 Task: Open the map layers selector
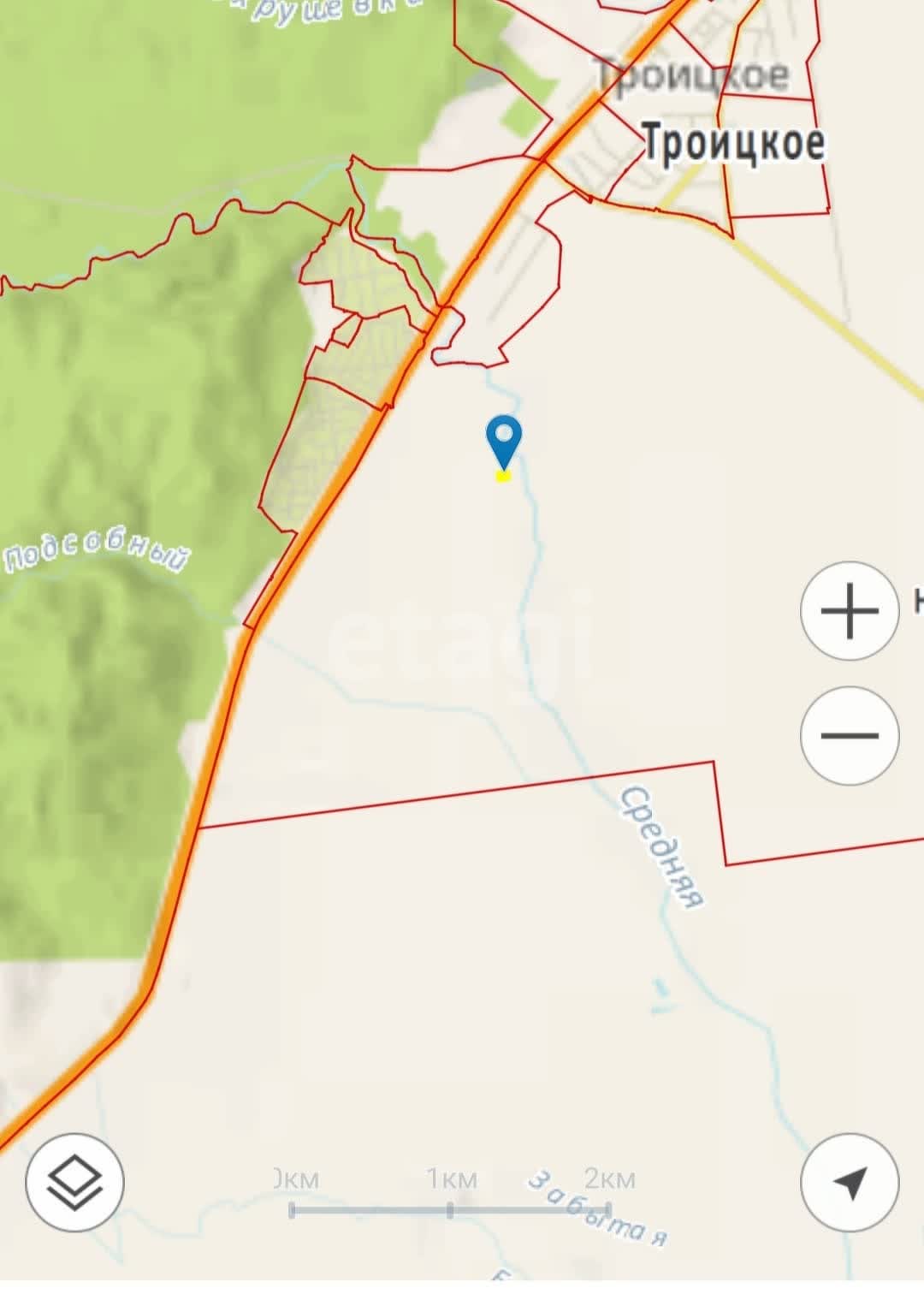74,1182
